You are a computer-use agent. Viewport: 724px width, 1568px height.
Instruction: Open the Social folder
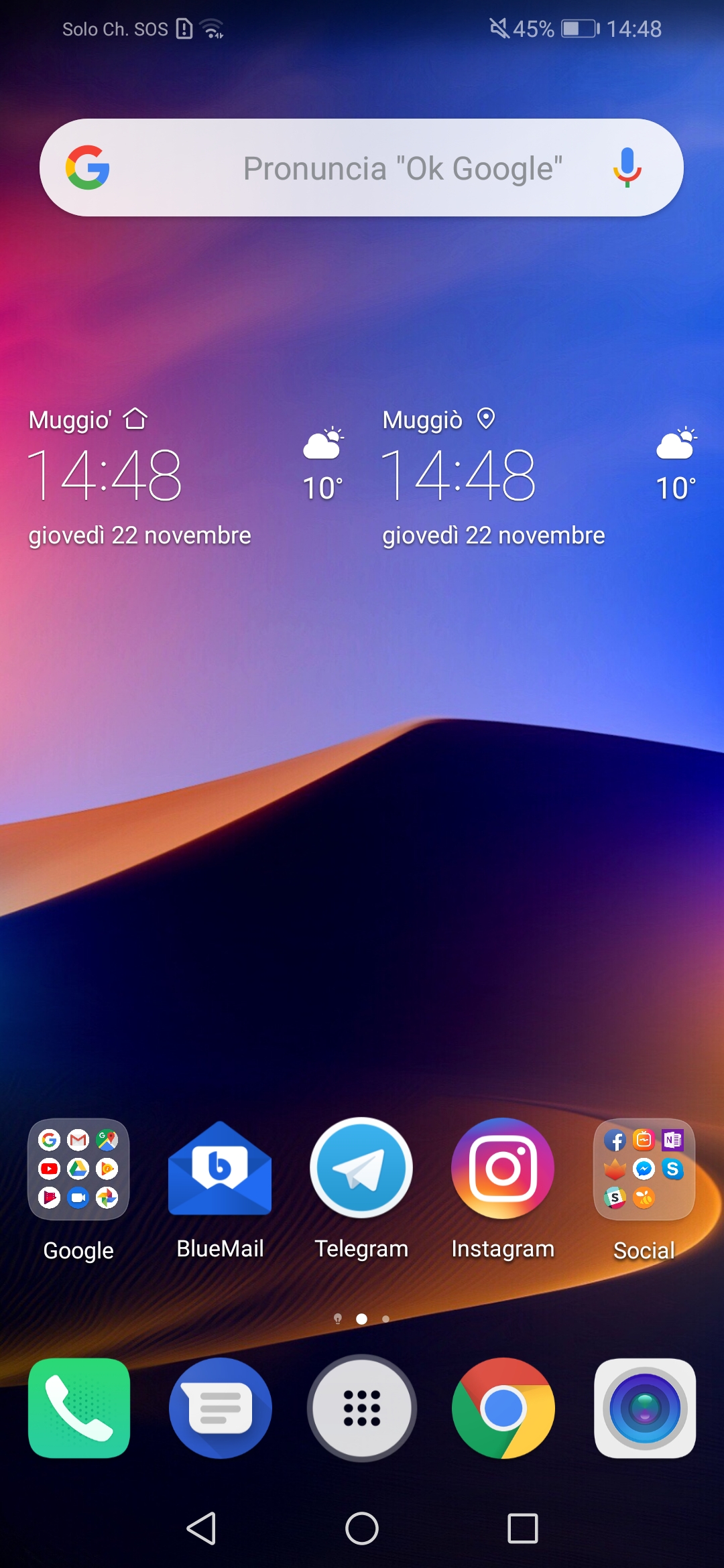point(644,1169)
